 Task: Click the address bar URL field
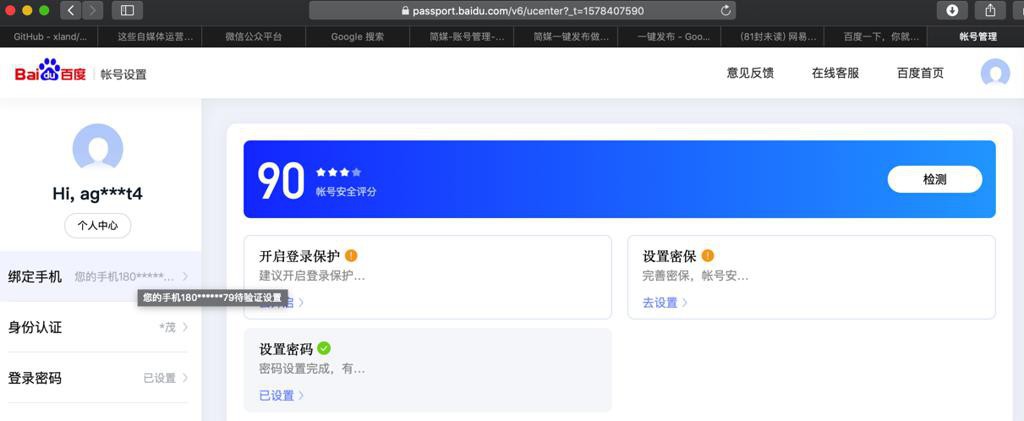coord(523,11)
